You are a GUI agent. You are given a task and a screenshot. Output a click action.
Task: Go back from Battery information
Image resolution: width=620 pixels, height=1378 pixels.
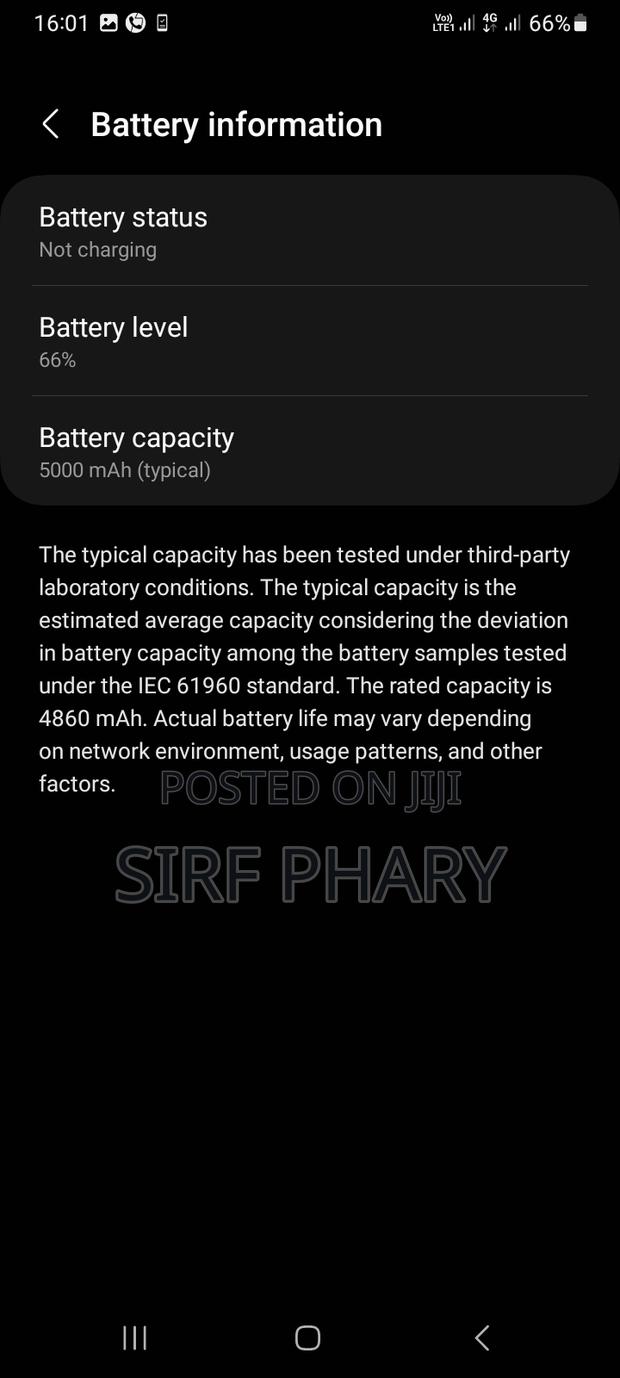51,125
